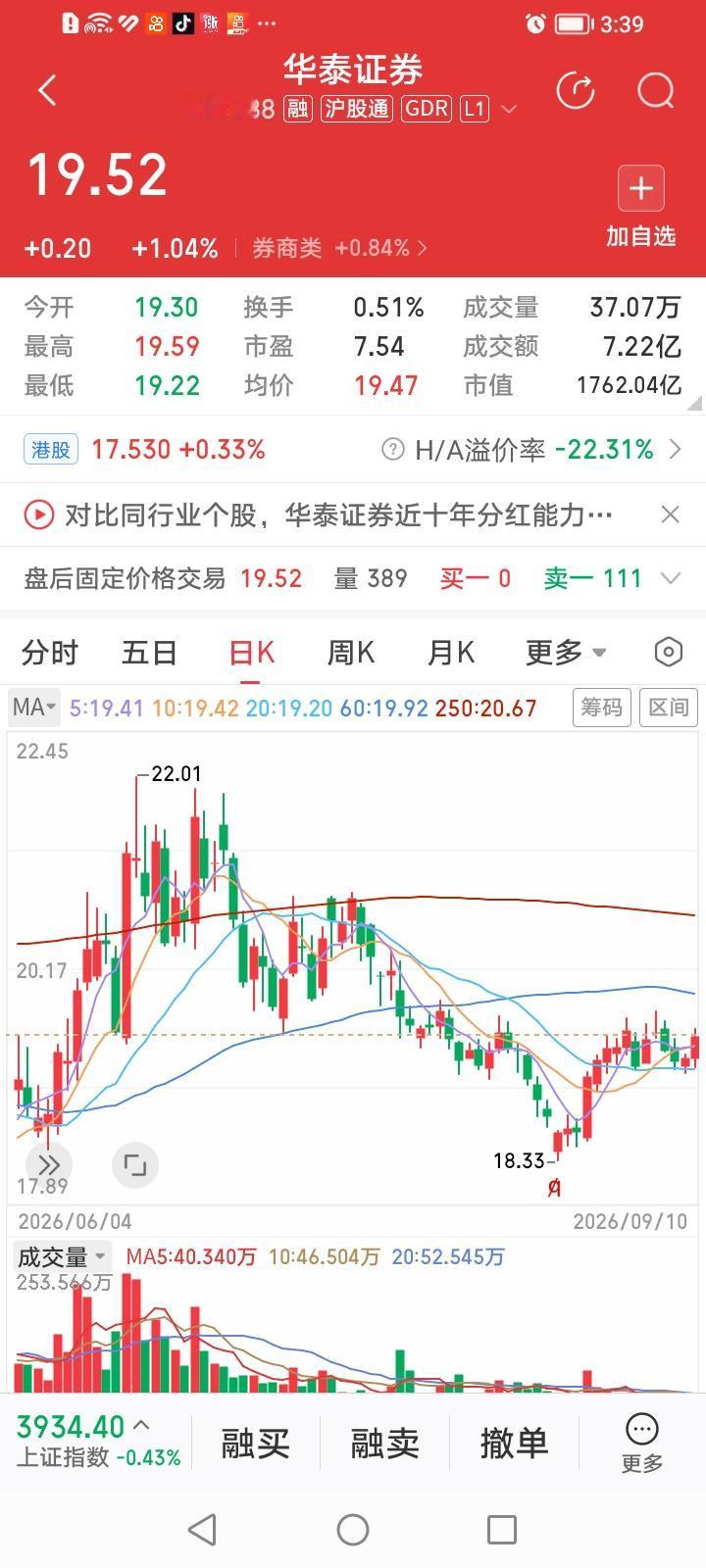
Task: Switch to the 五日 chart tab
Action: [149, 653]
